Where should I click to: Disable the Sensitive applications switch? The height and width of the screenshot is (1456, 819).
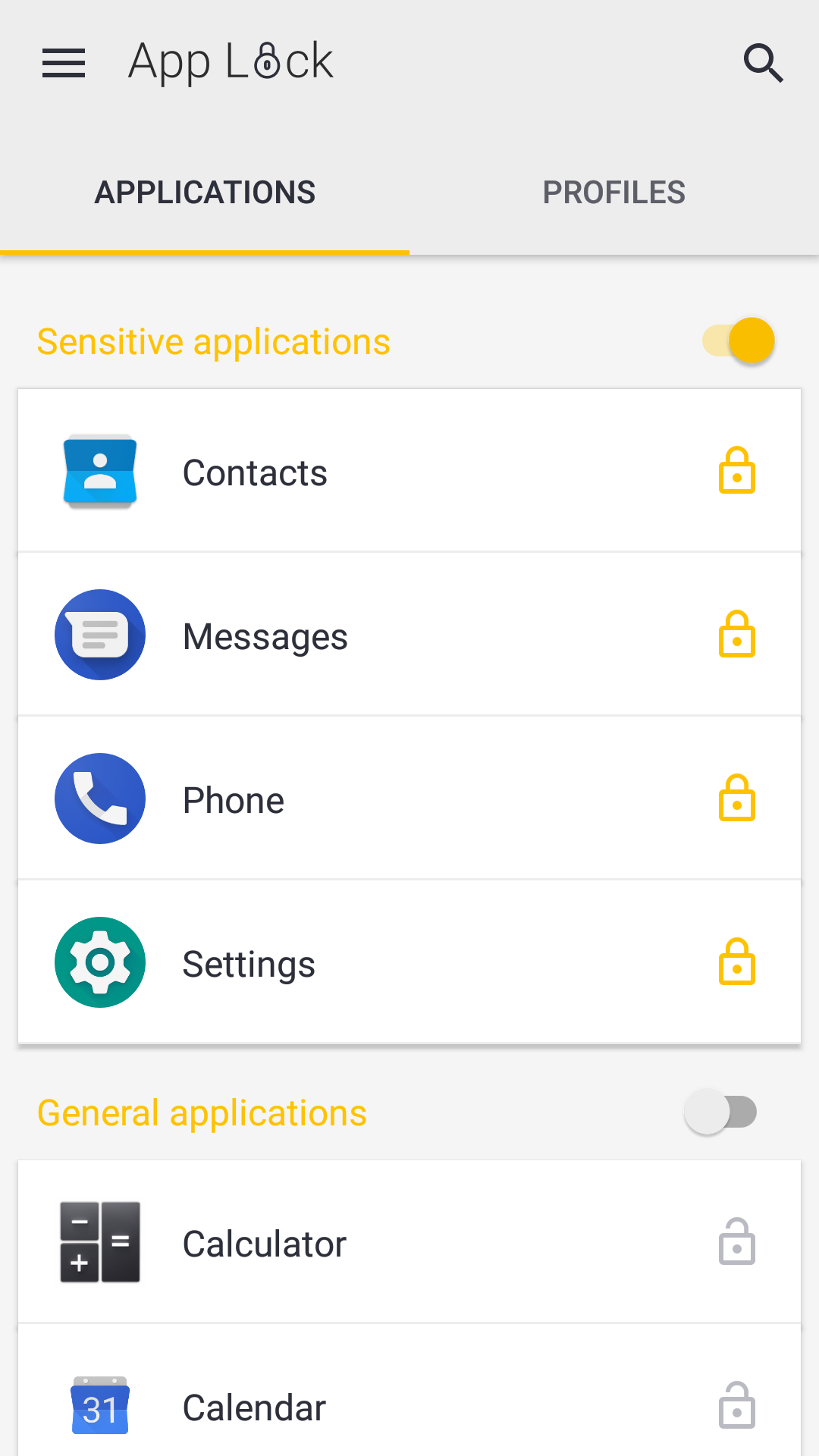pyautogui.click(x=739, y=340)
